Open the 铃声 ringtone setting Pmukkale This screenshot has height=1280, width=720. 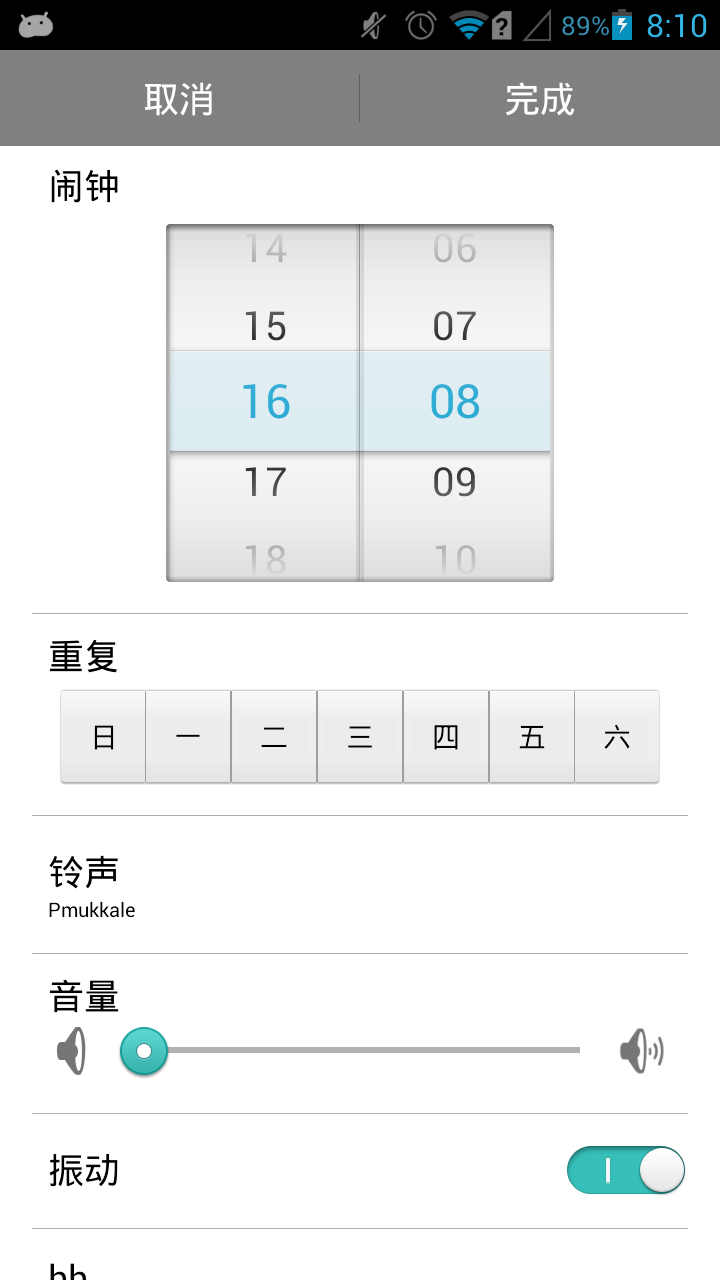click(360, 885)
